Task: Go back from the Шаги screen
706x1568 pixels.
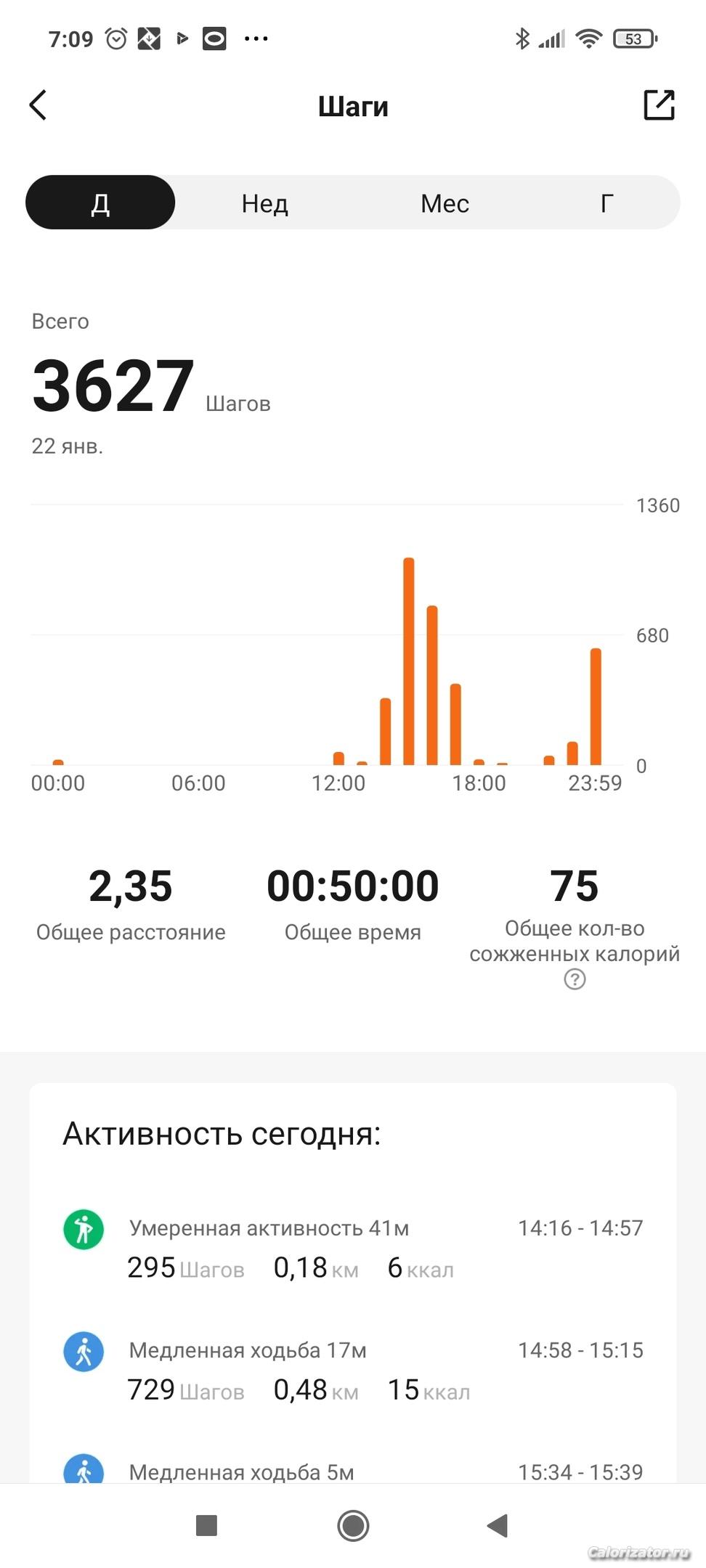Action: pyautogui.click(x=38, y=106)
